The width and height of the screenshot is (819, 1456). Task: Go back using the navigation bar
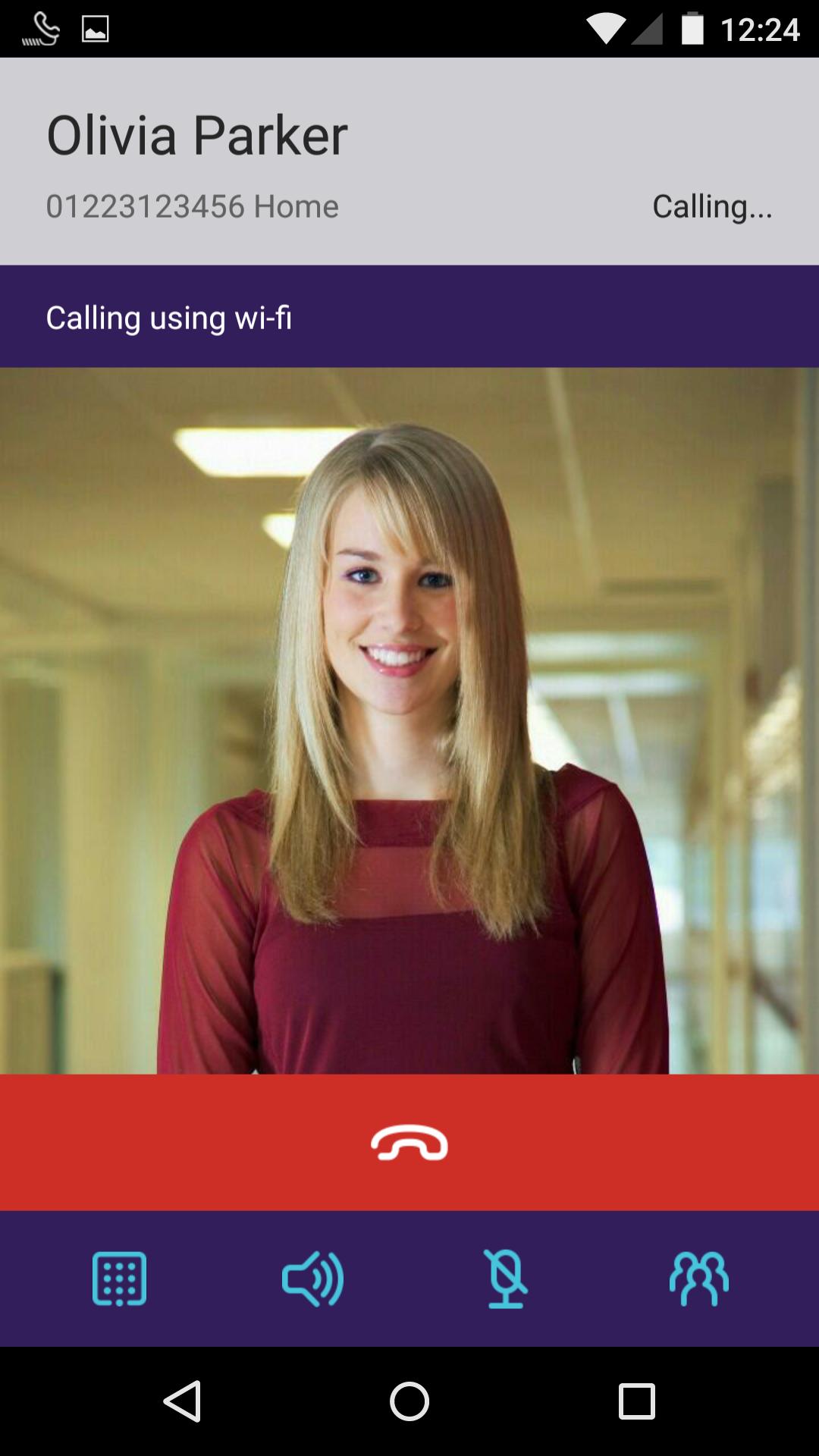[183, 1401]
